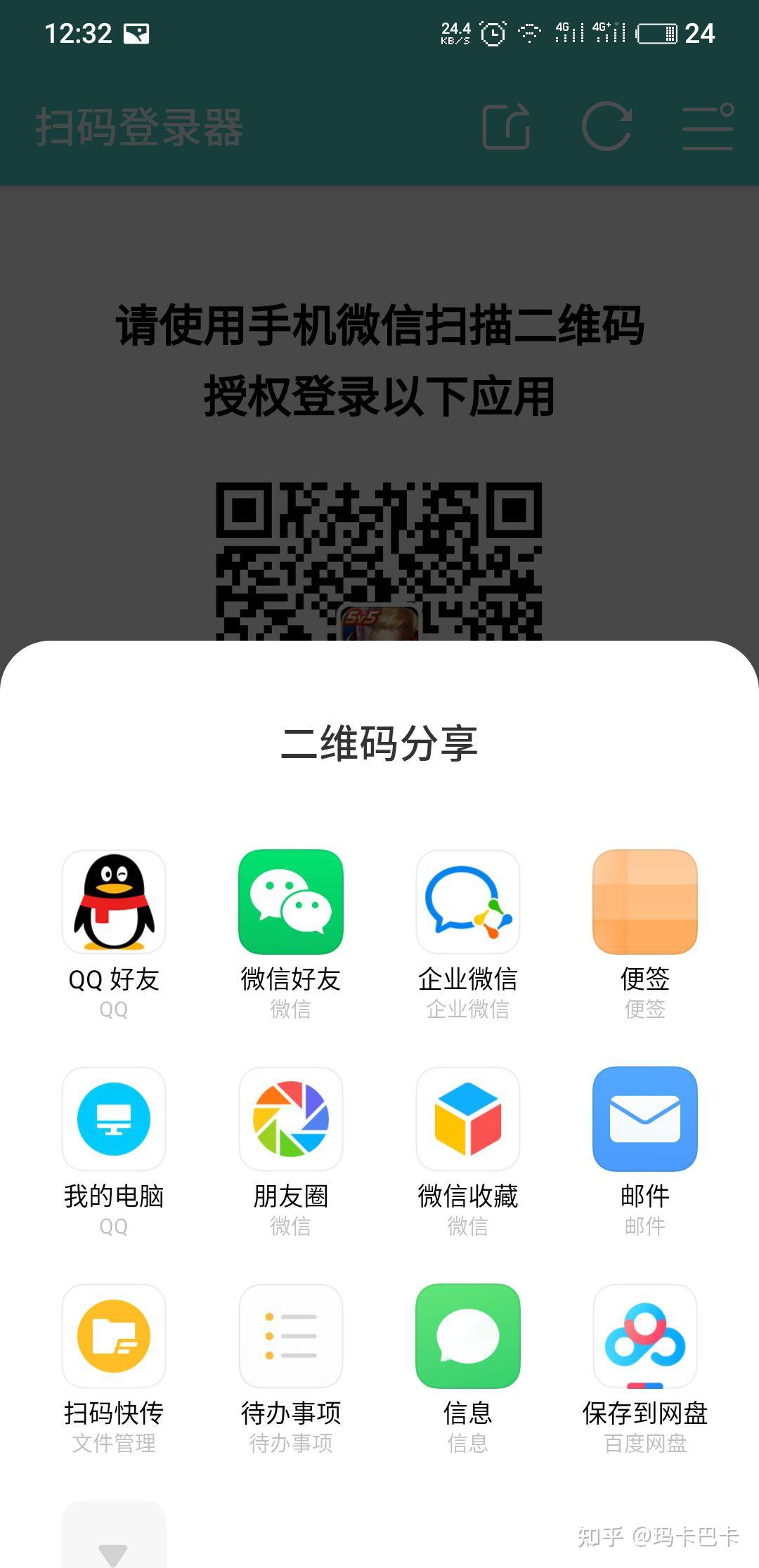This screenshot has height=1568, width=759.
Task: Tap 保存到网盘 for 百度网盘
Action: 645,1336
